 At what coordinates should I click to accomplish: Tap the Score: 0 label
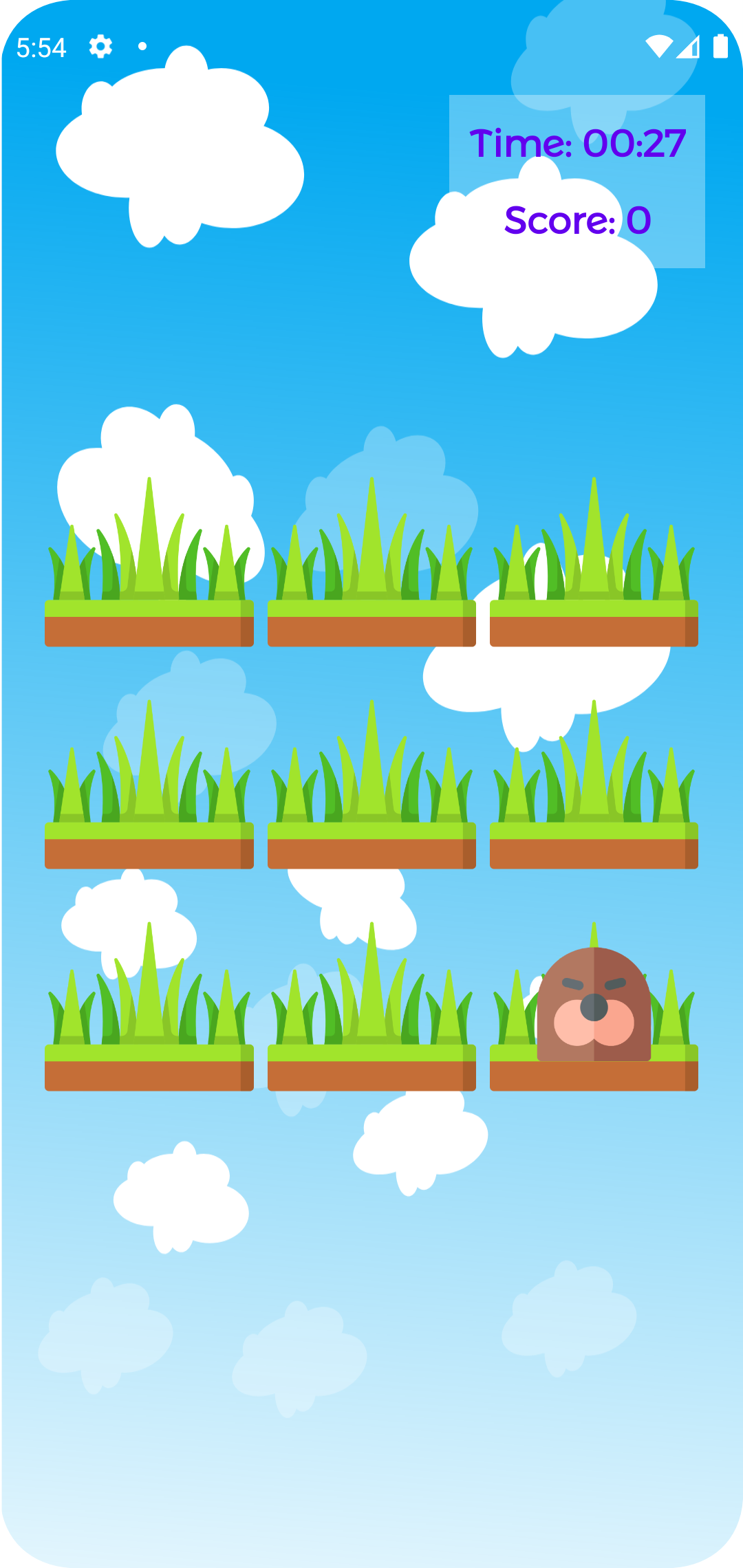[578, 221]
